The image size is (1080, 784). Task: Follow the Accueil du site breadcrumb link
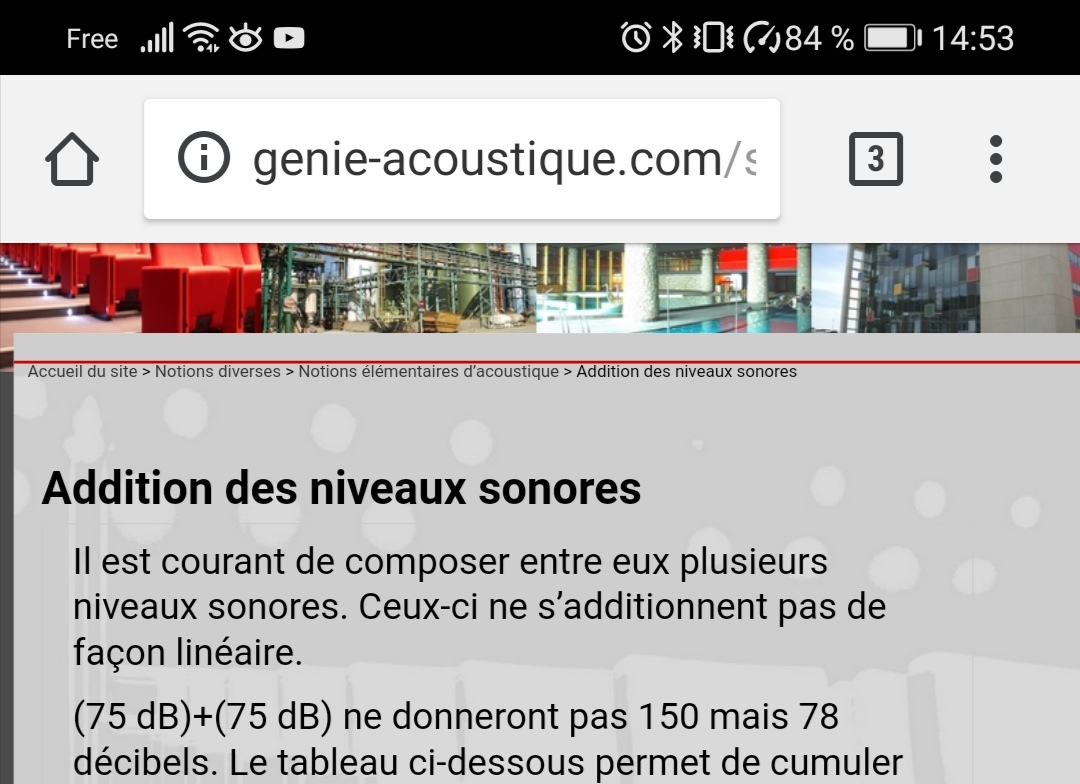click(82, 372)
